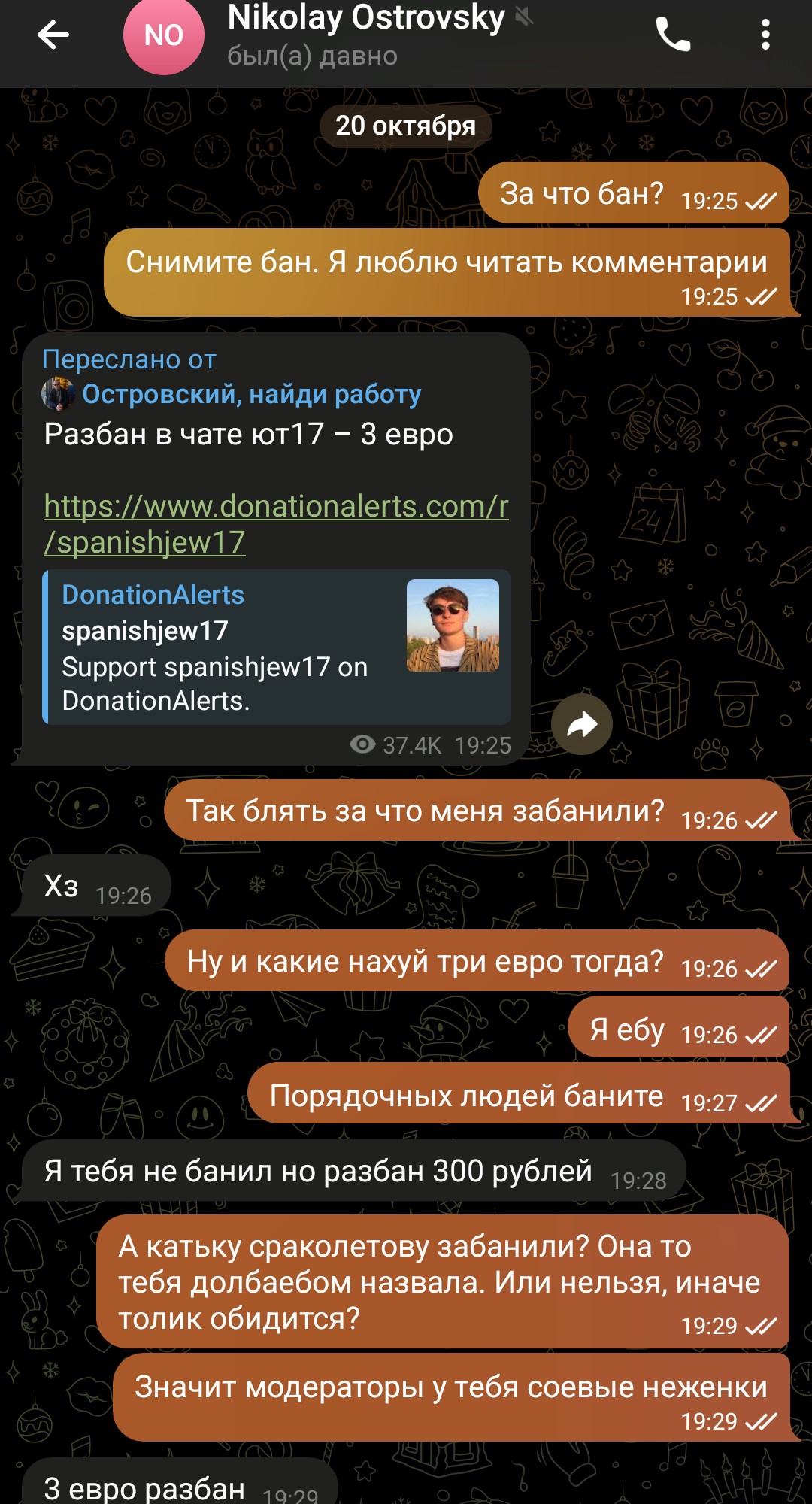Image resolution: width=812 pixels, height=1504 pixels.
Task: Start a voice call with Nikolay
Action: (x=673, y=35)
